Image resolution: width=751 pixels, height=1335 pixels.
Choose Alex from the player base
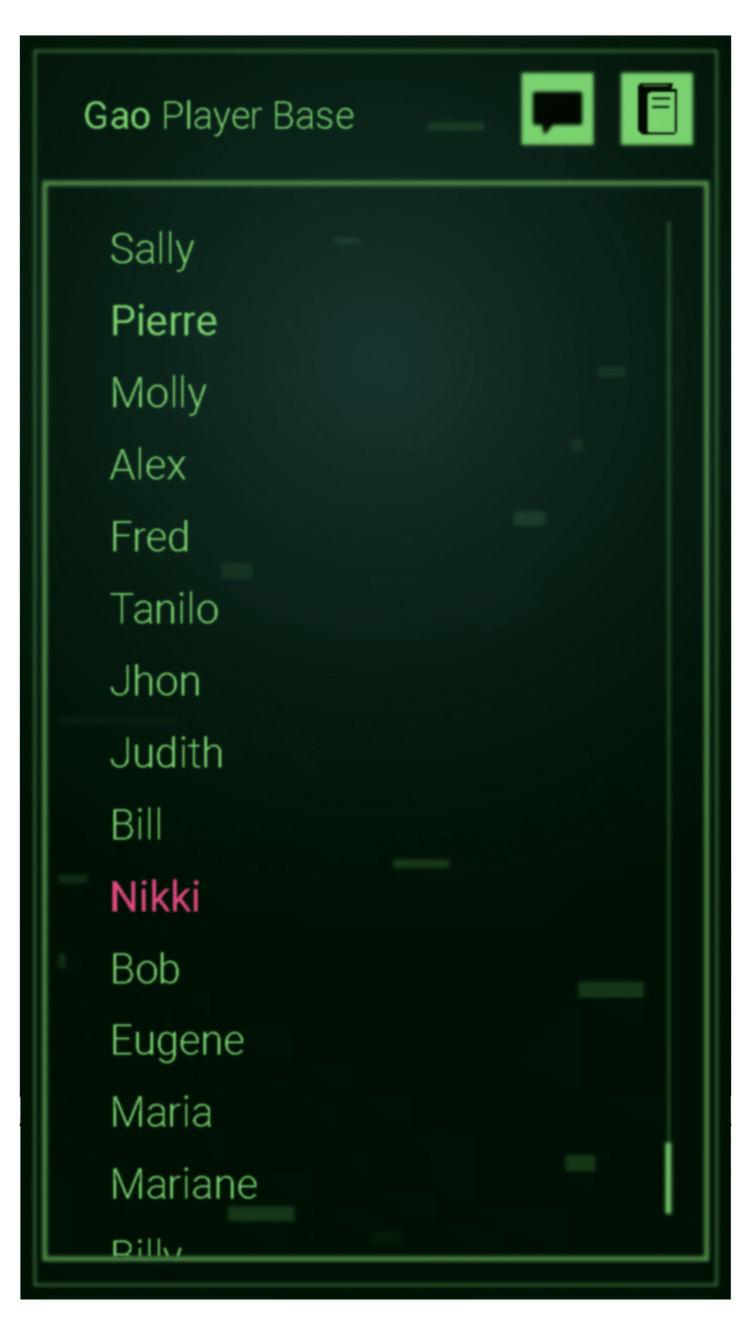(x=148, y=465)
